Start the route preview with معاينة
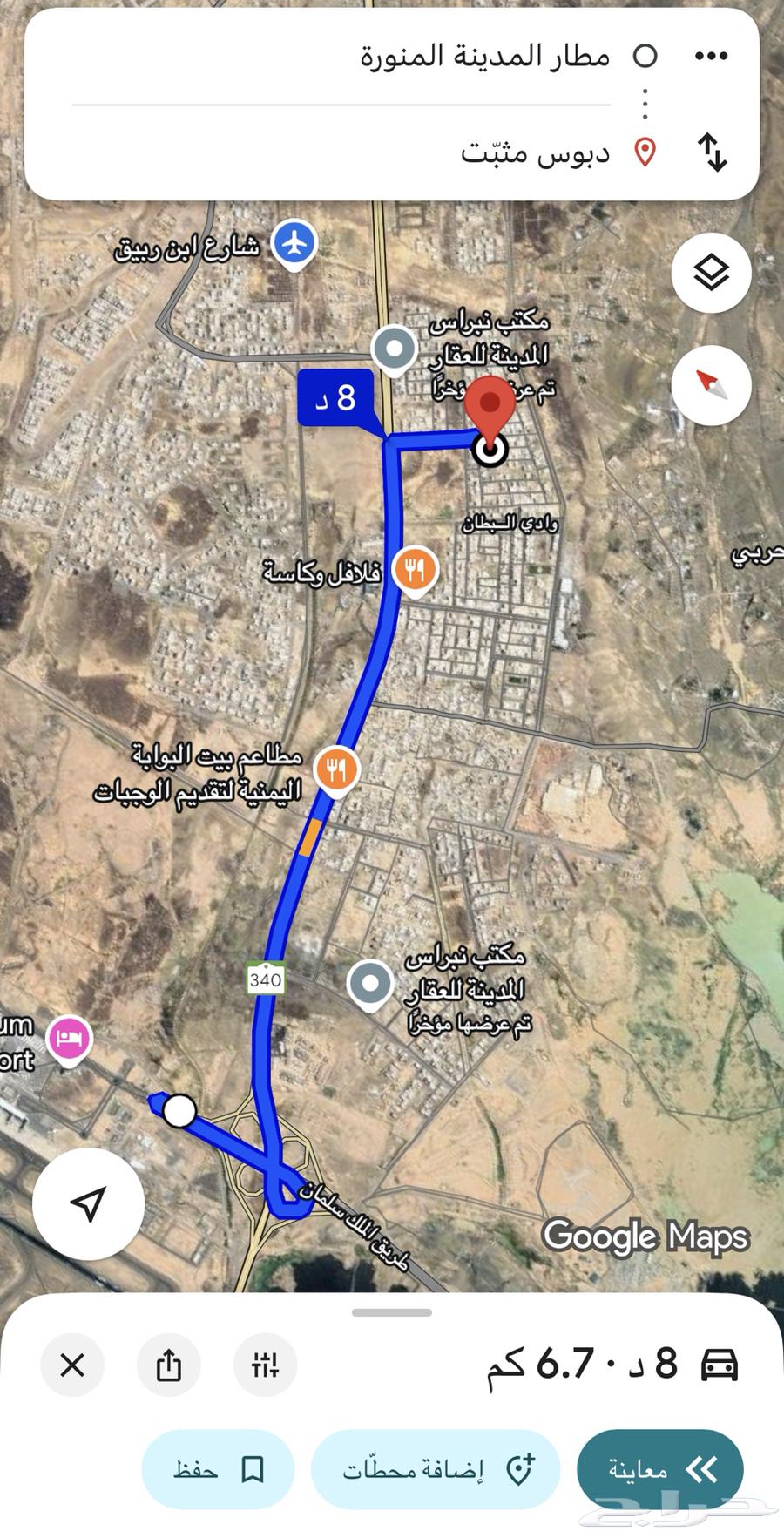The height and width of the screenshot is (1538, 784). [x=660, y=1470]
